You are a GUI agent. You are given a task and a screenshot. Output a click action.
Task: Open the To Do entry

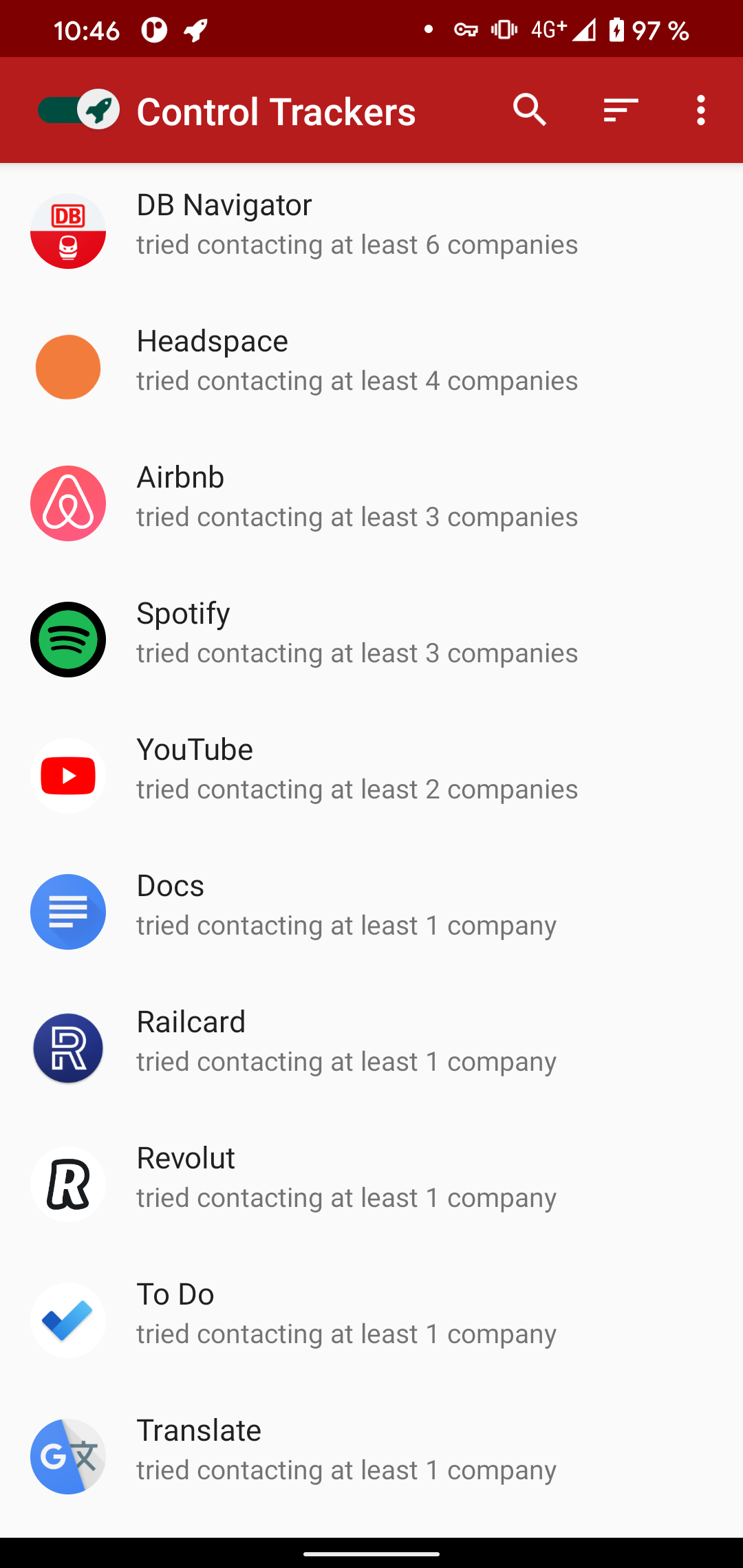click(x=371, y=1320)
